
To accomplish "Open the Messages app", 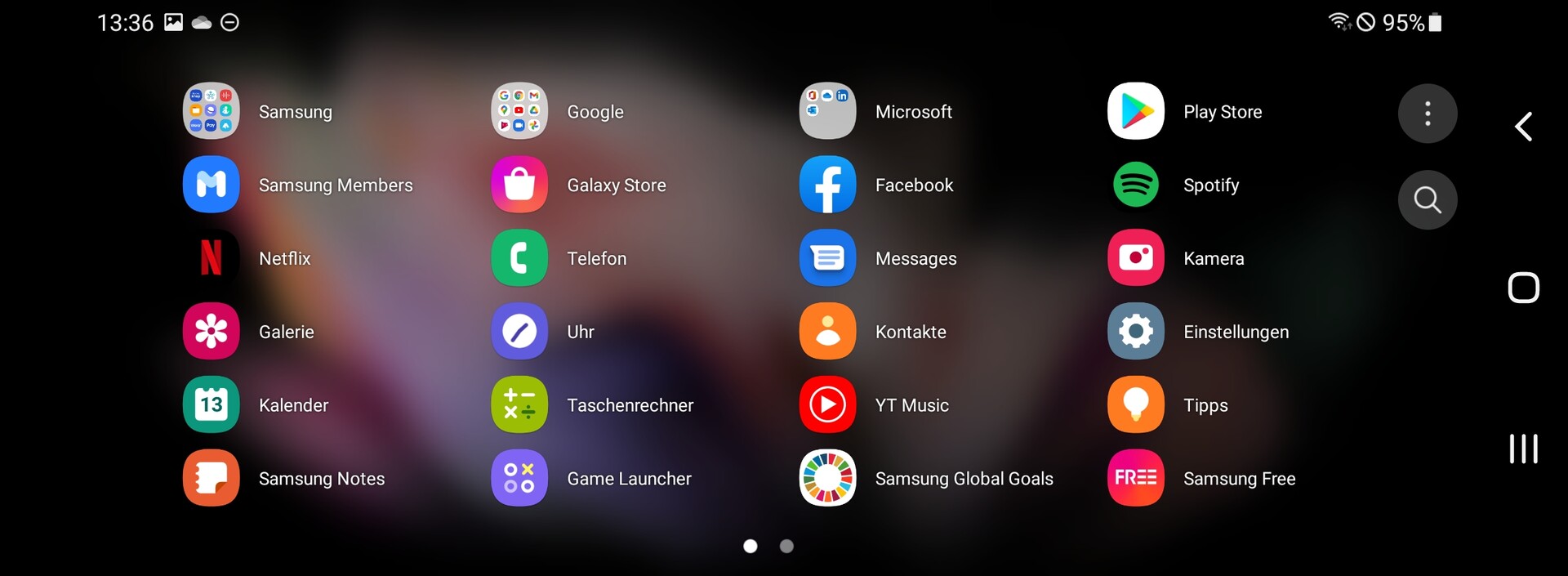I will point(827,258).
